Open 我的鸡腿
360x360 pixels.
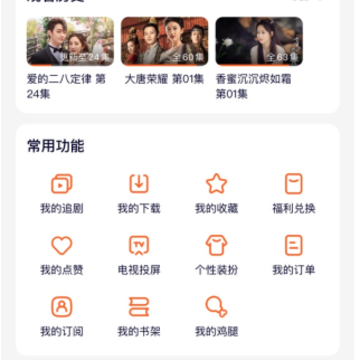(216, 317)
